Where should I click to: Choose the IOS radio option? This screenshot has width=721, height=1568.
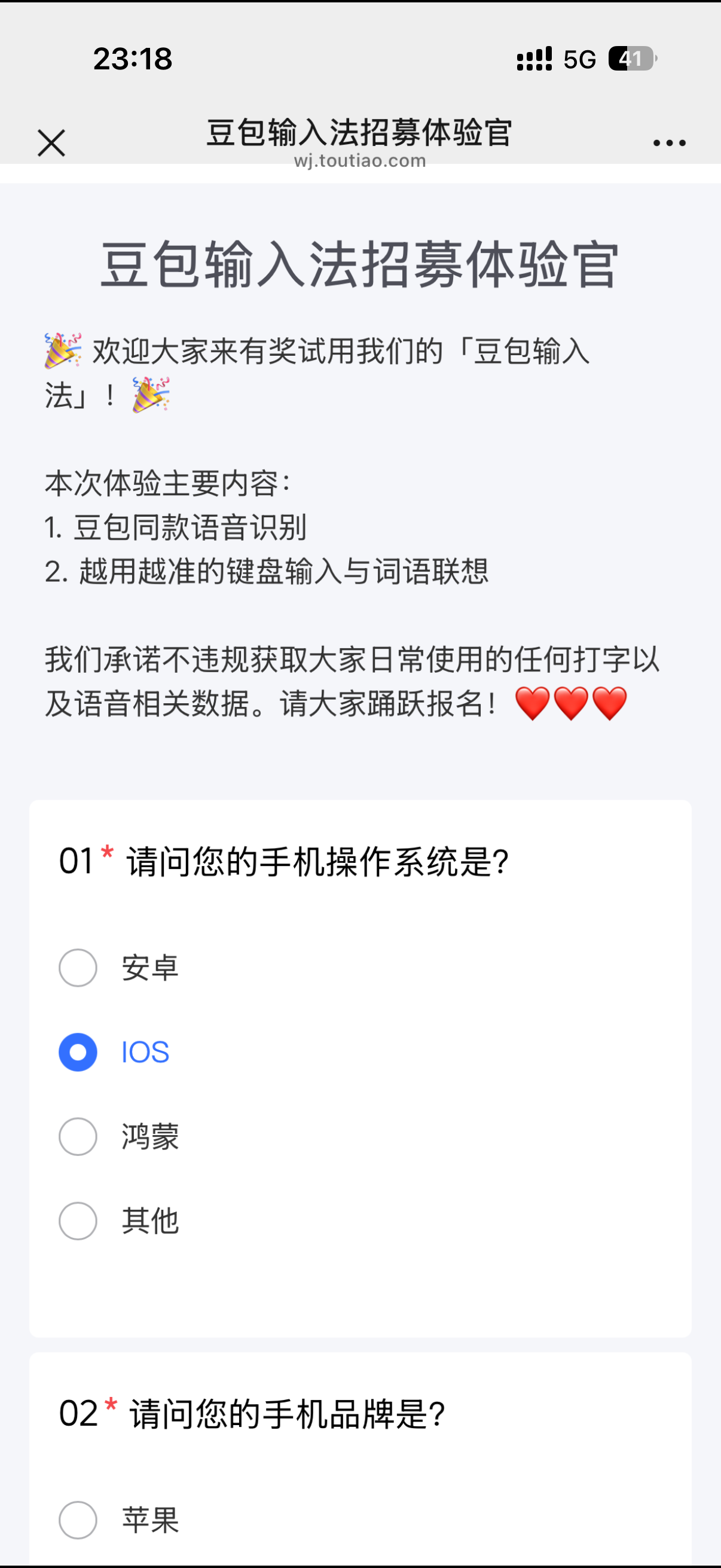78,1052
